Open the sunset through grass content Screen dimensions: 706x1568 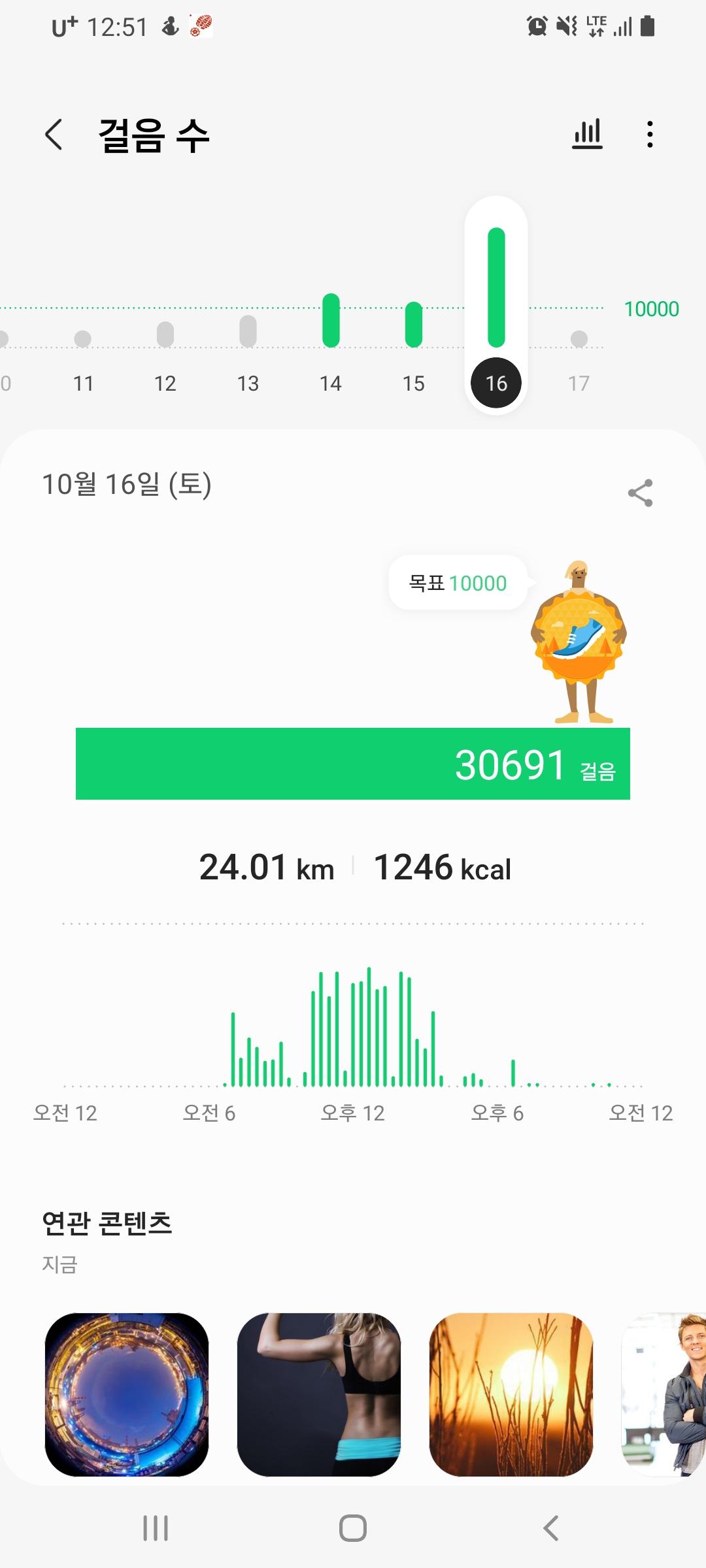tap(511, 1394)
